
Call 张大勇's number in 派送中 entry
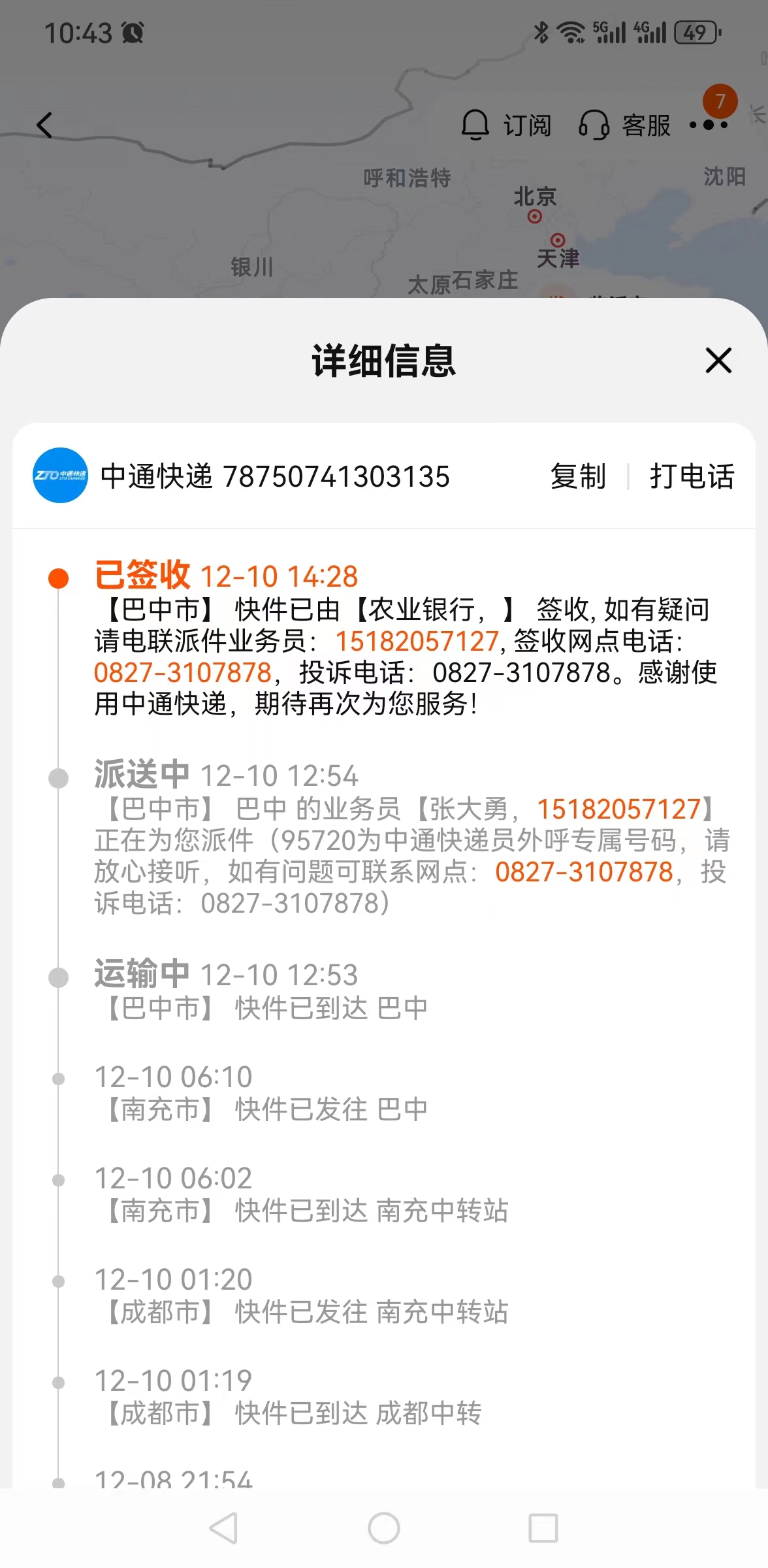click(x=618, y=809)
